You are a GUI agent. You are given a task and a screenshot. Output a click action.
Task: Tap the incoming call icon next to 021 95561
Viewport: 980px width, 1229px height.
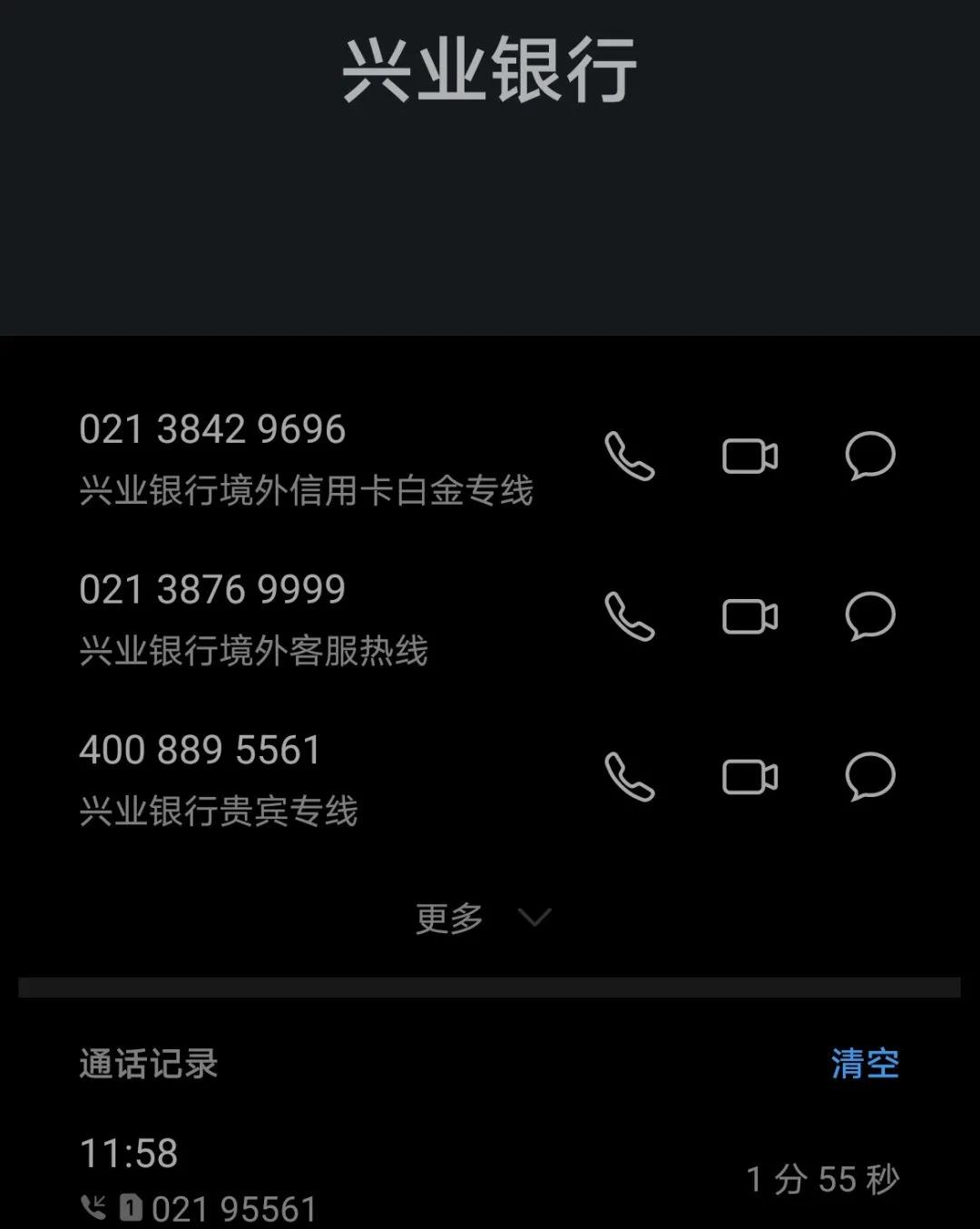click(x=93, y=1207)
